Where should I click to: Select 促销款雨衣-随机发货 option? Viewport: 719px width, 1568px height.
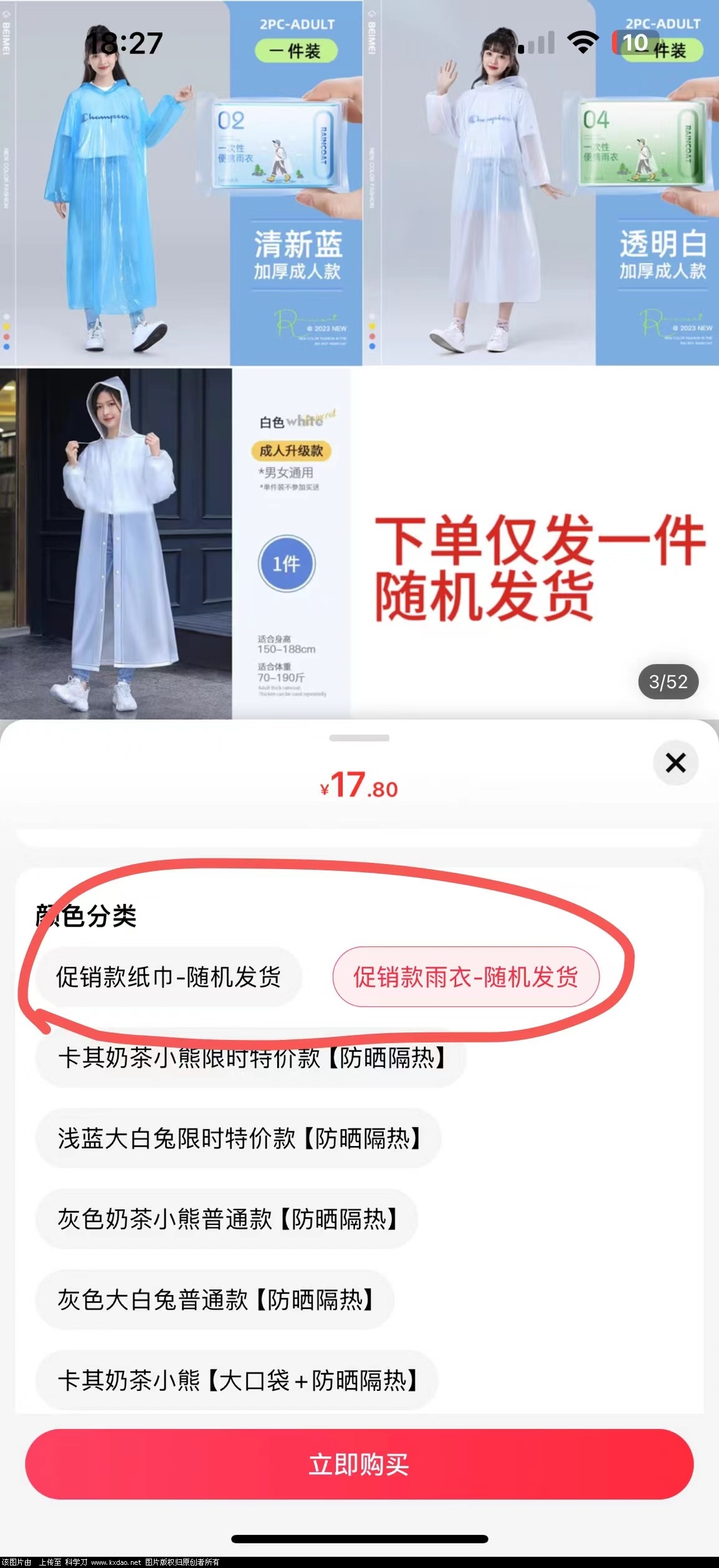click(465, 977)
